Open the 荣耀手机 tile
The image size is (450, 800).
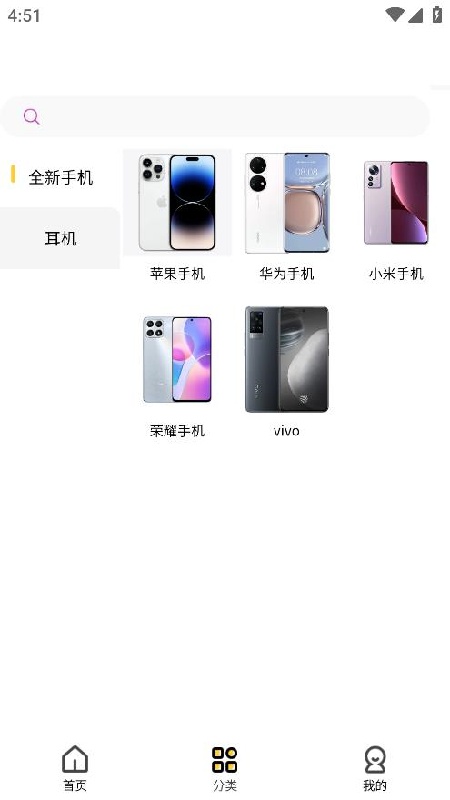[177, 372]
